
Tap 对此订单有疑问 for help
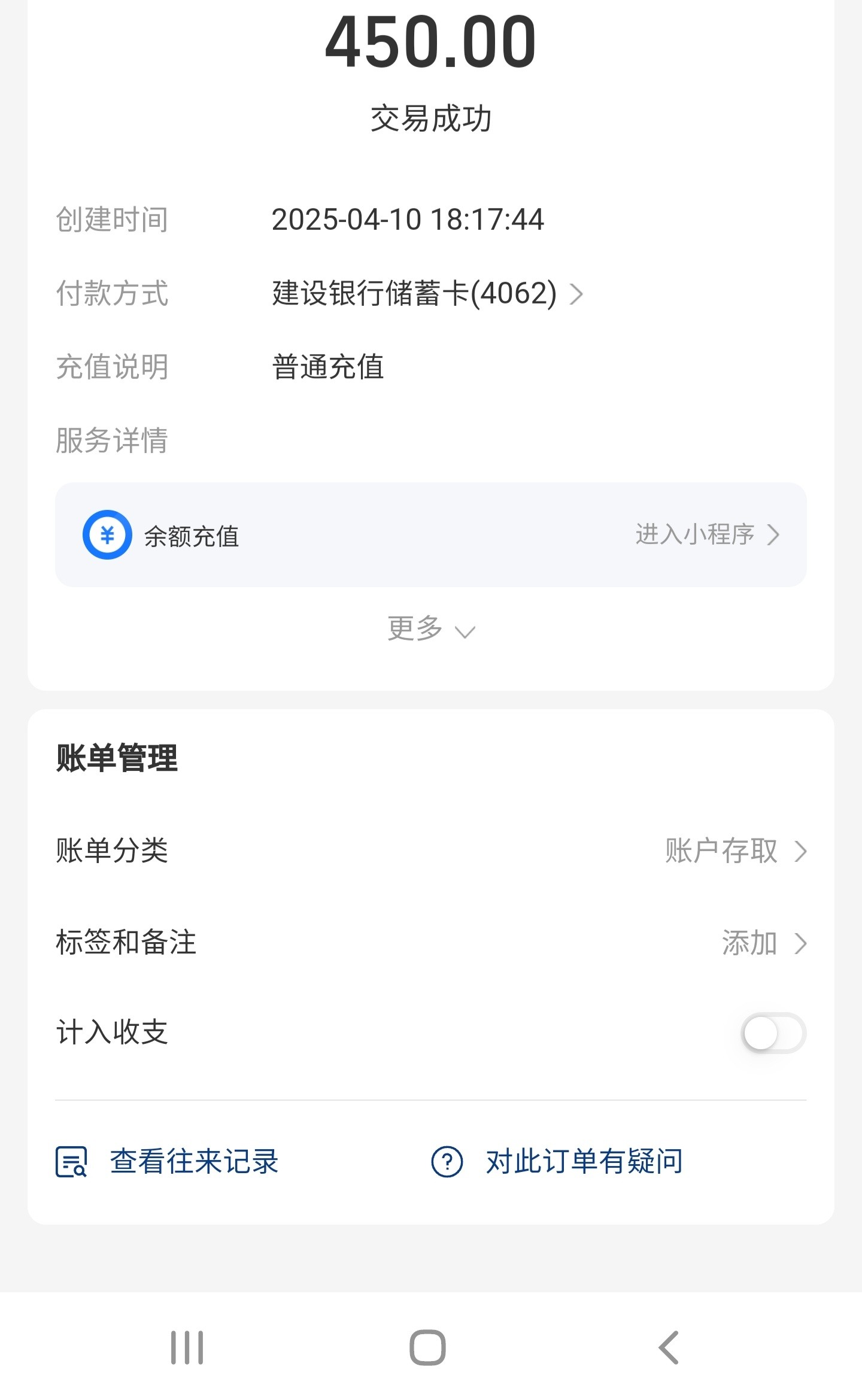[558, 1162]
